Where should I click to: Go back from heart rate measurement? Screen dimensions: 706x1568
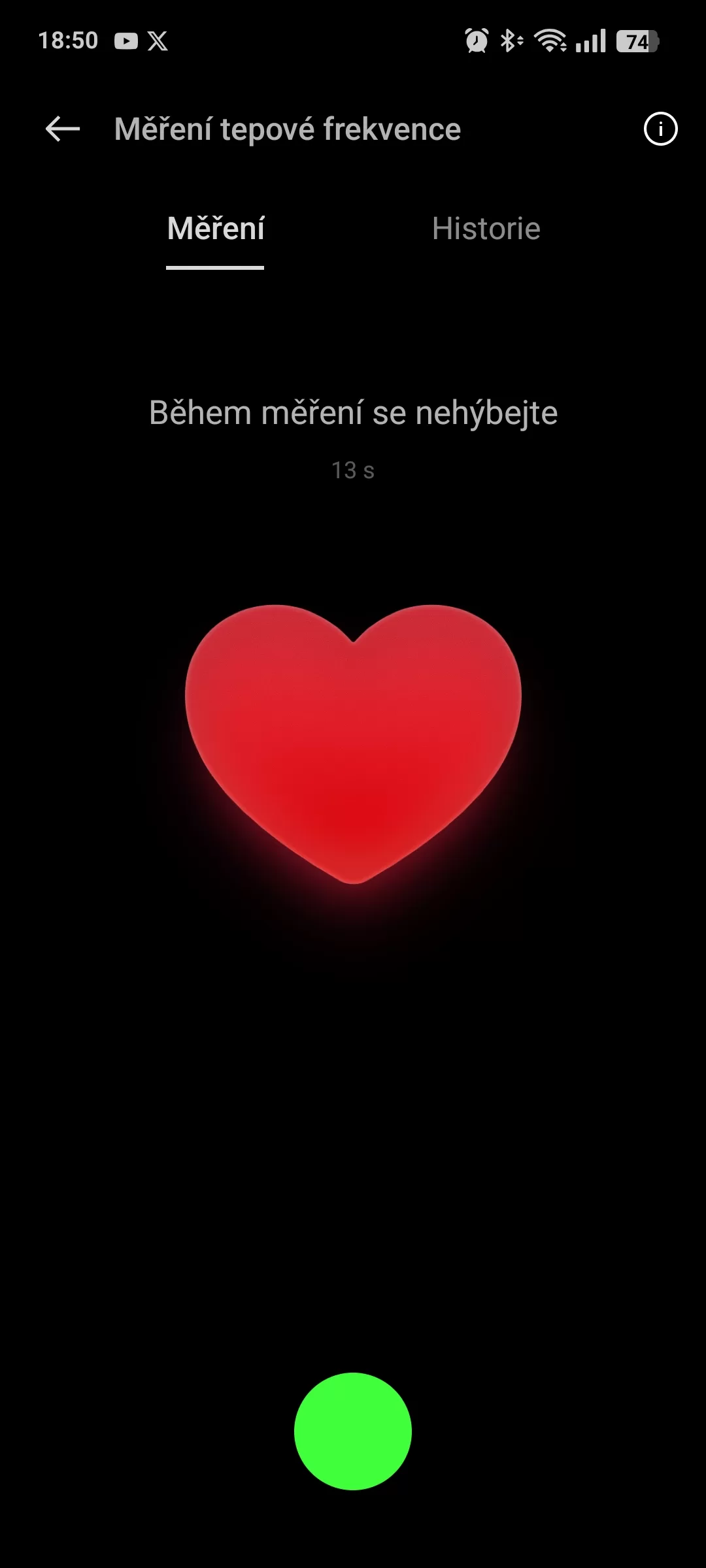point(63,129)
